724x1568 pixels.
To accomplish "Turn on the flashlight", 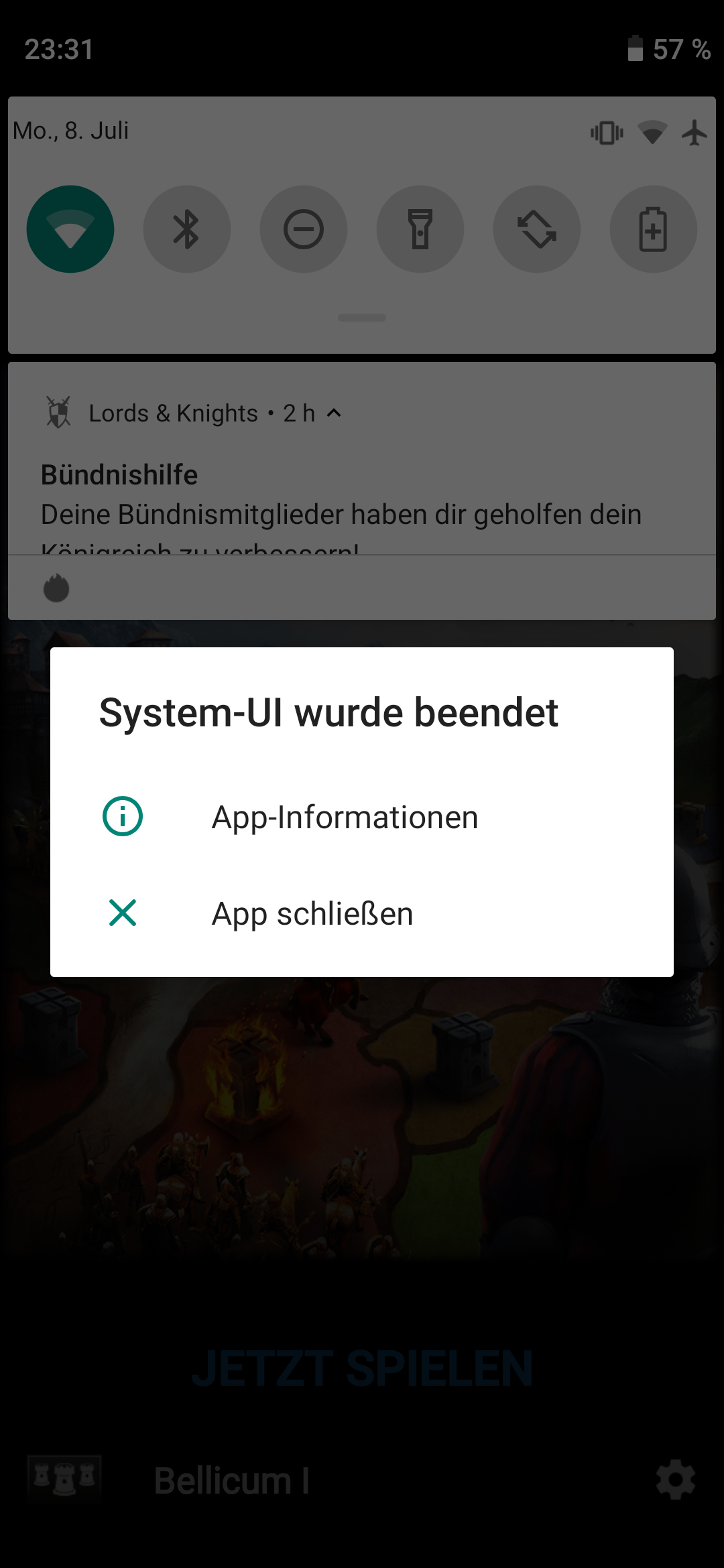I will click(420, 229).
